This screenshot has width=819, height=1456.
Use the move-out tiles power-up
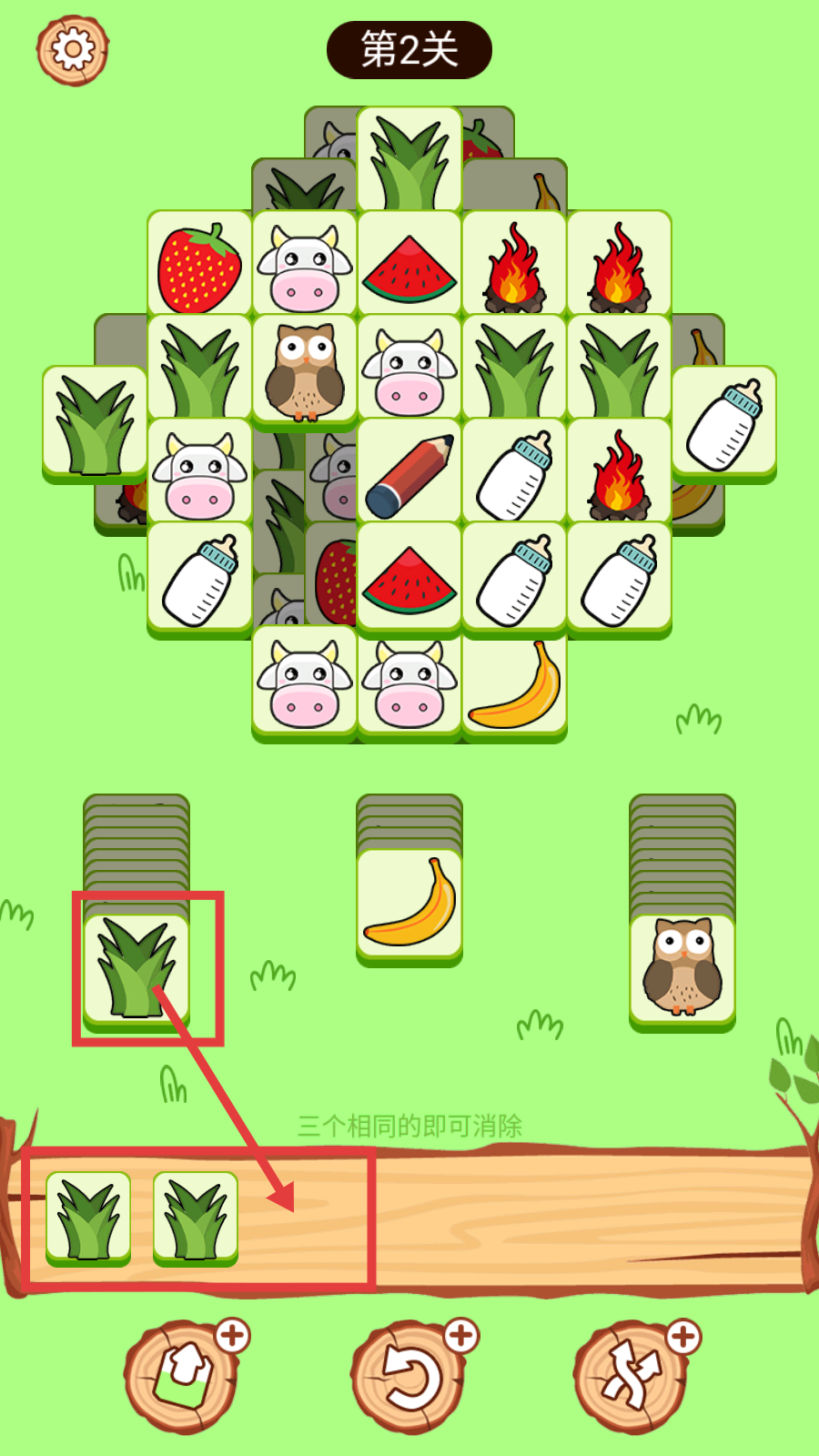(x=183, y=1376)
